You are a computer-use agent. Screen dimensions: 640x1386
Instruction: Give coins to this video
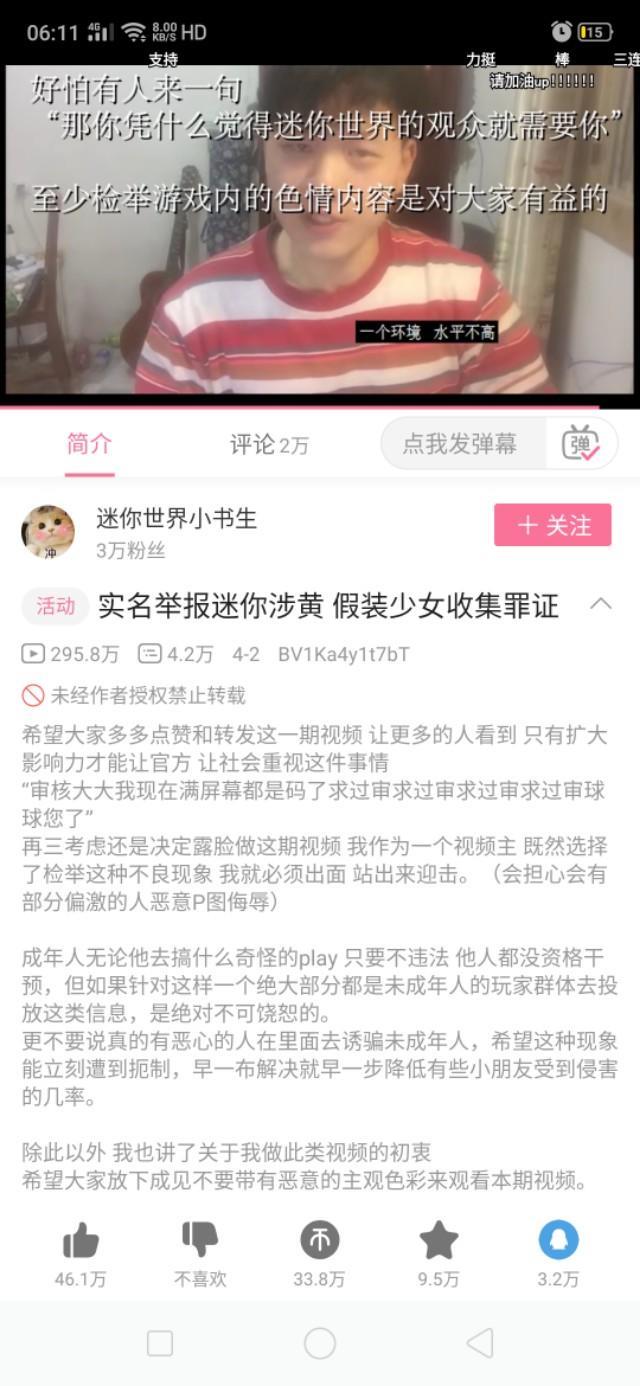[x=320, y=1241]
